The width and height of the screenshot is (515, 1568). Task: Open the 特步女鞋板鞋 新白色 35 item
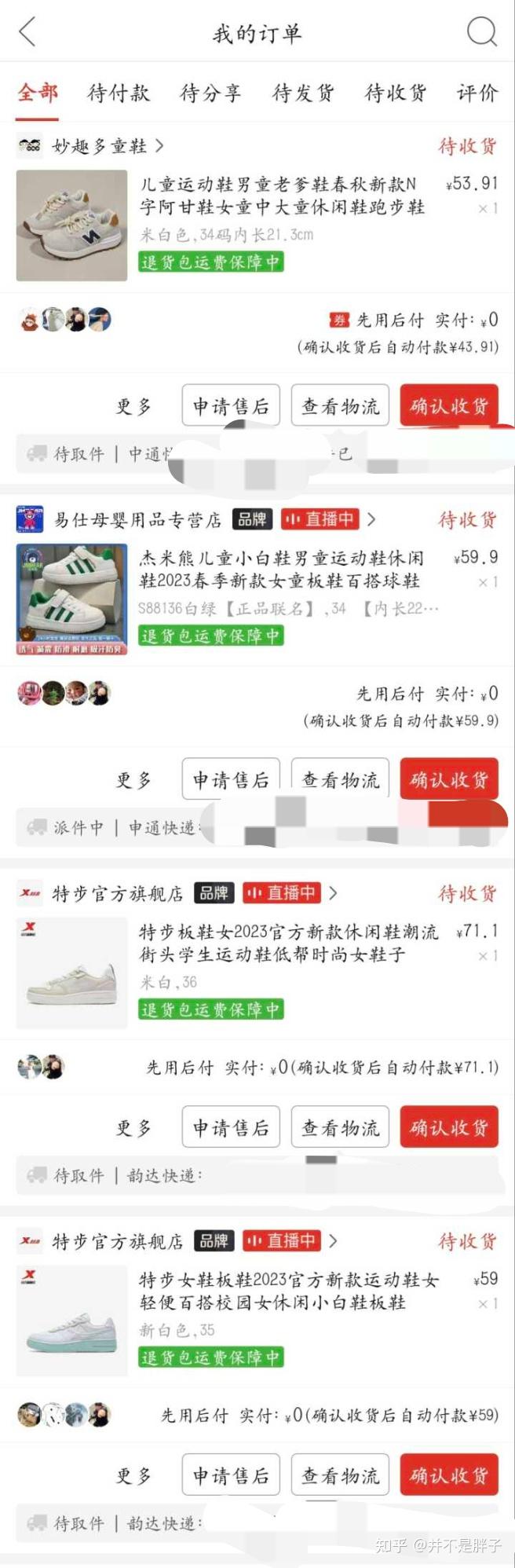(x=287, y=1291)
